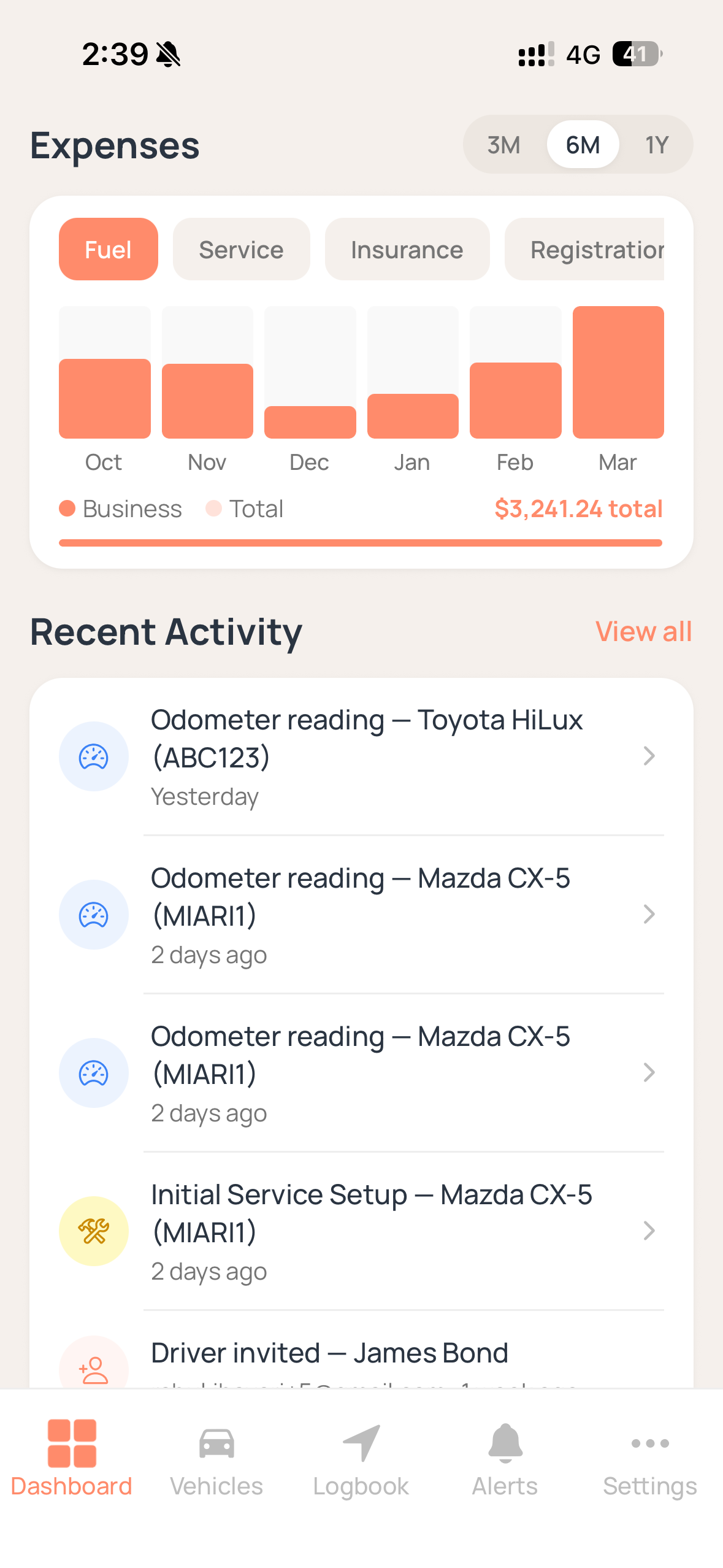Expand the Initial Service Setup entry
The height and width of the screenshot is (1568, 723).
point(650,1231)
